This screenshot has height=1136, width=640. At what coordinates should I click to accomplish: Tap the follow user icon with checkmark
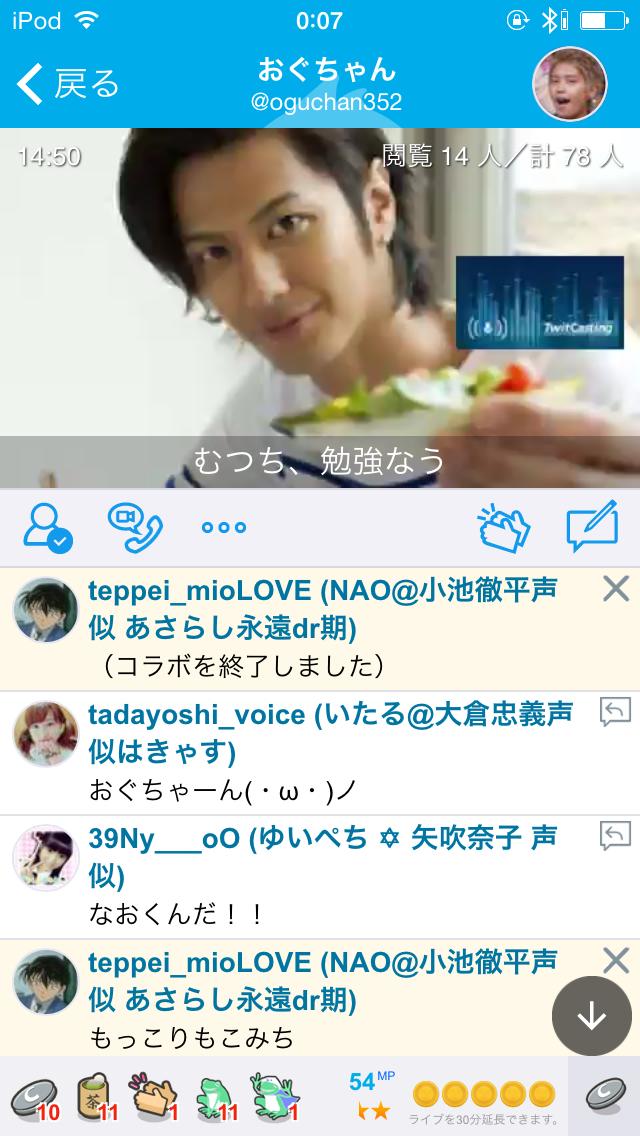tap(47, 527)
